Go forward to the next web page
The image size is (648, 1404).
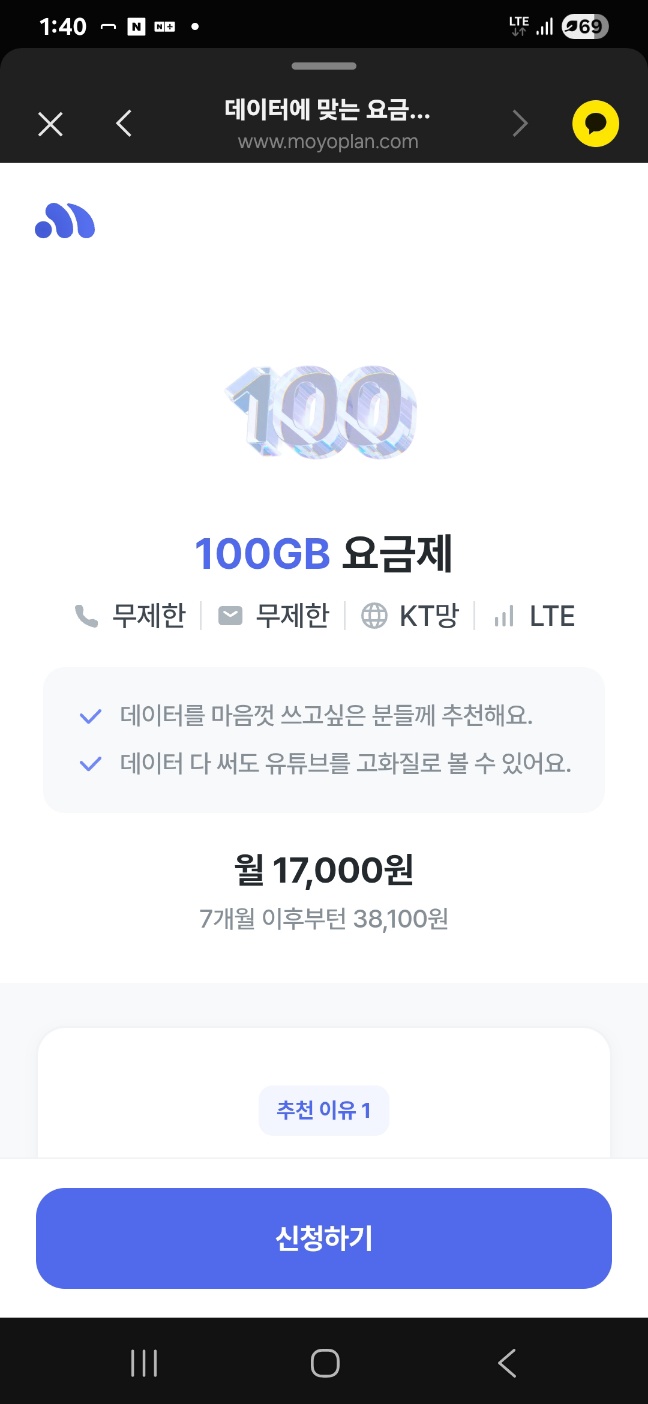(x=519, y=124)
